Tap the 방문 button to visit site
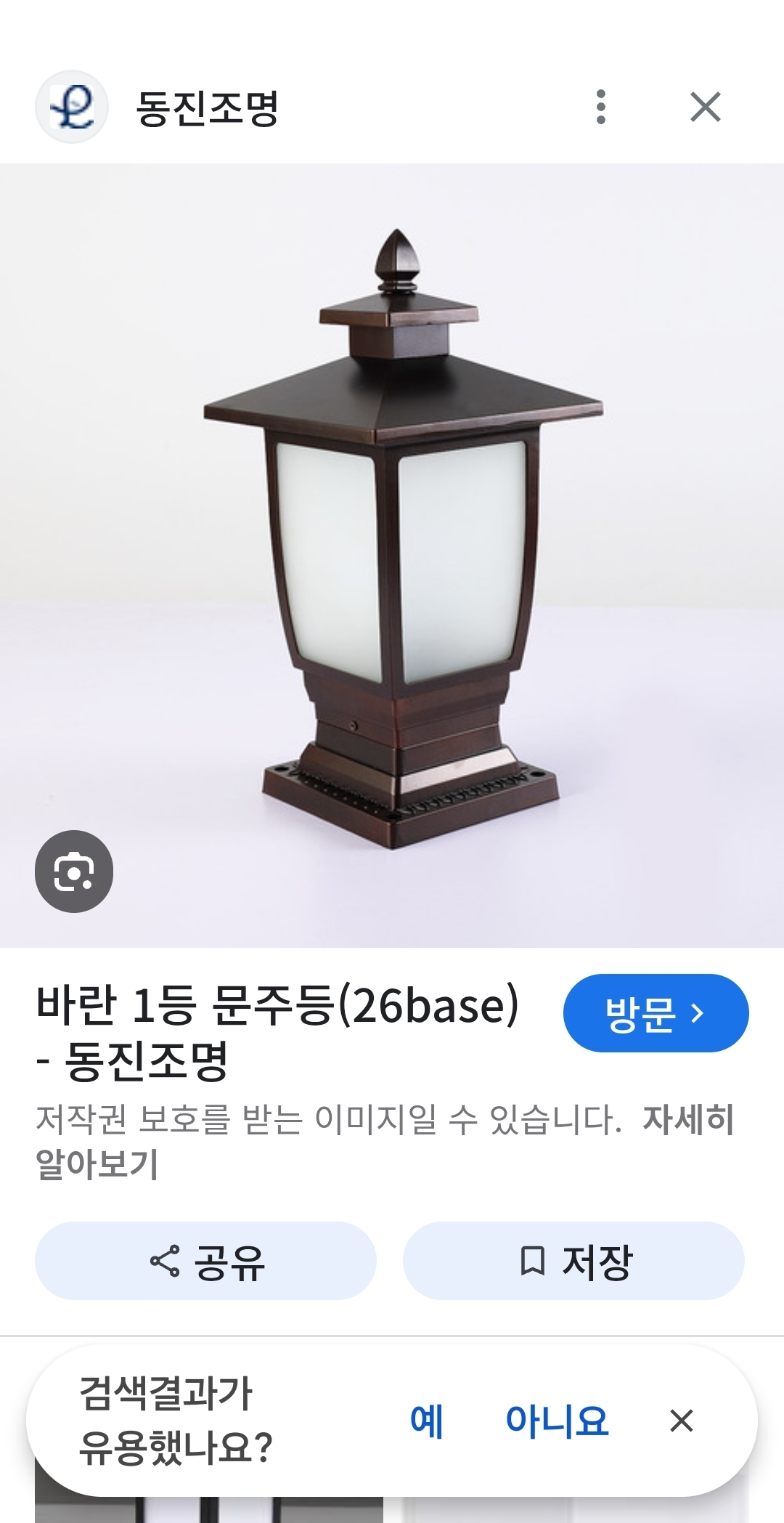 click(655, 1012)
